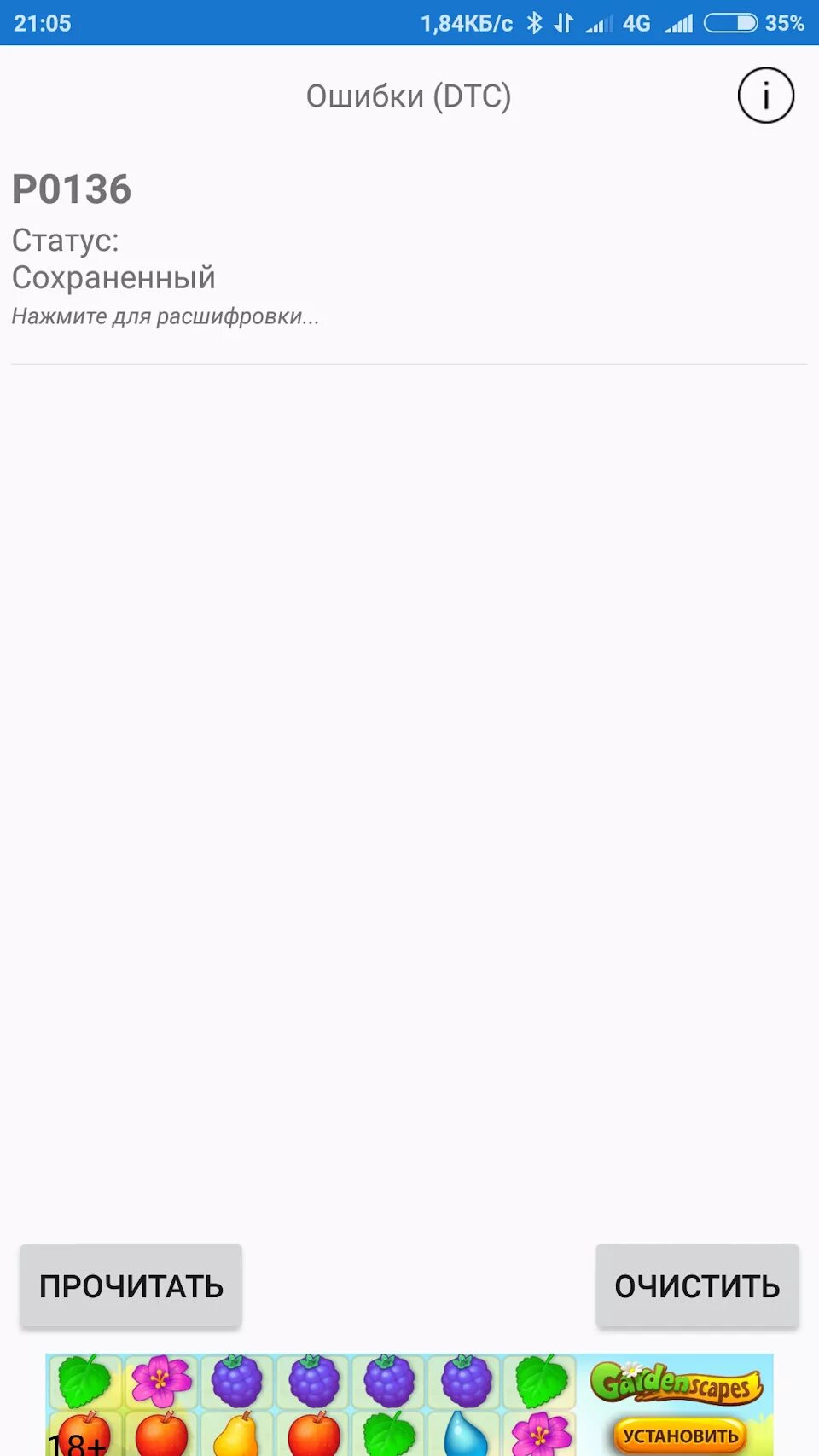Viewport: 819px width, 1456px height.
Task: Open the info icon in the header
Action: tap(765, 96)
